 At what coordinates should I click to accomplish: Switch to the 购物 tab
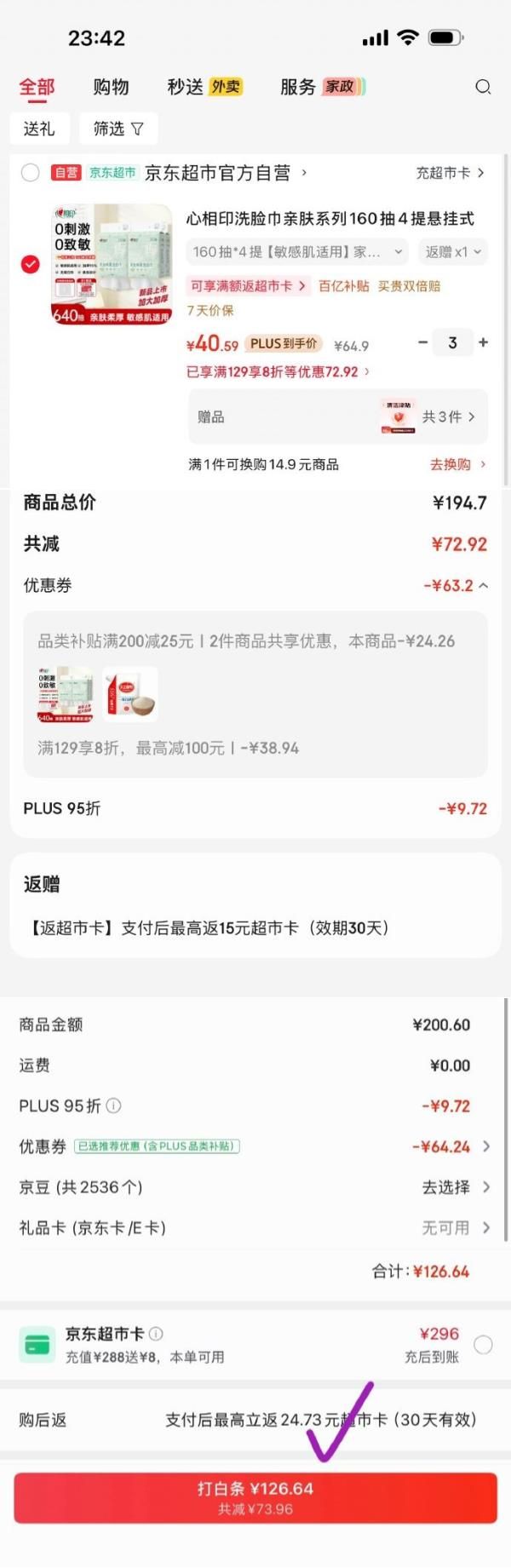[111, 87]
